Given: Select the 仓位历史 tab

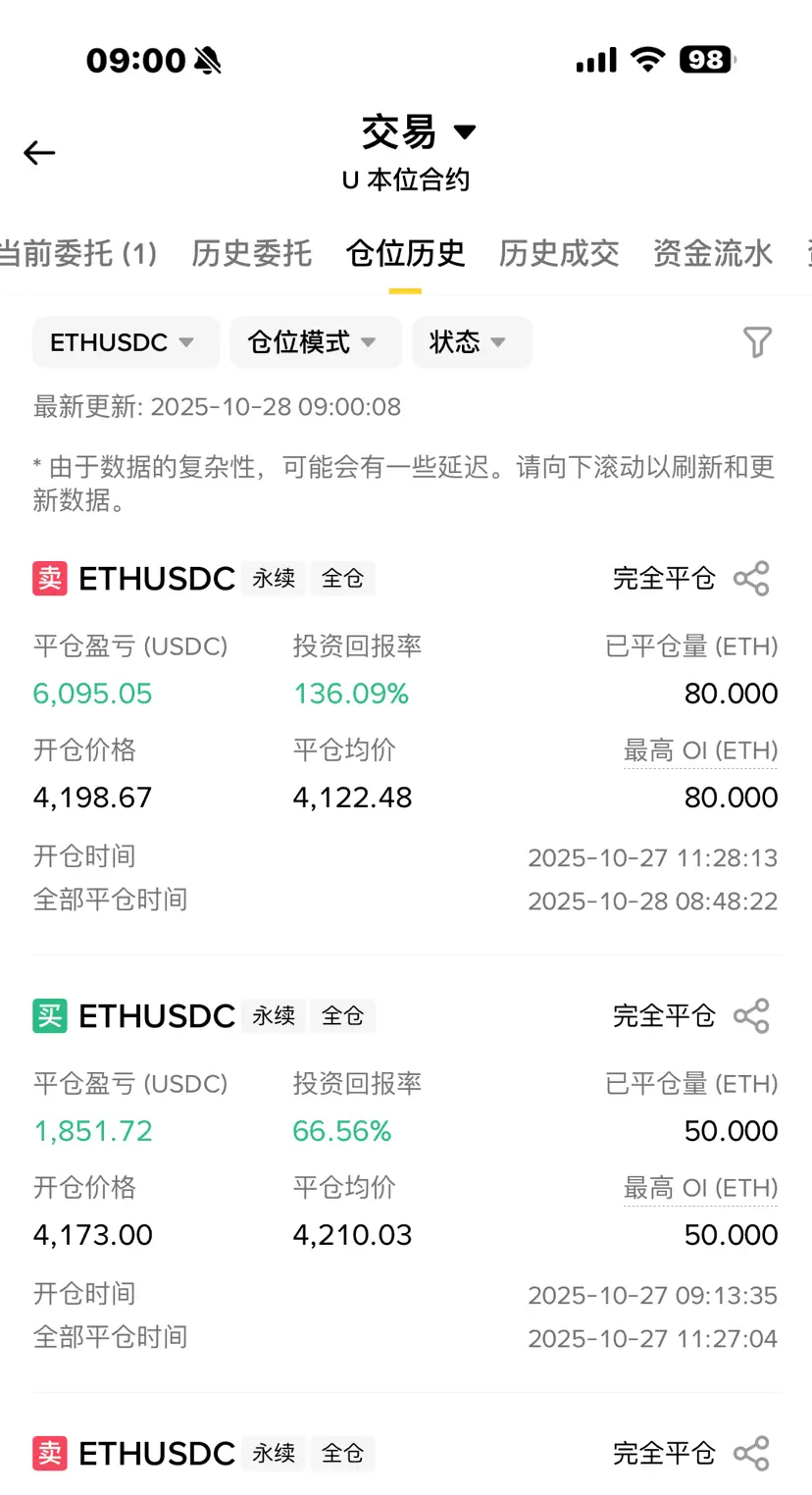Looking at the screenshot, I should (x=405, y=254).
